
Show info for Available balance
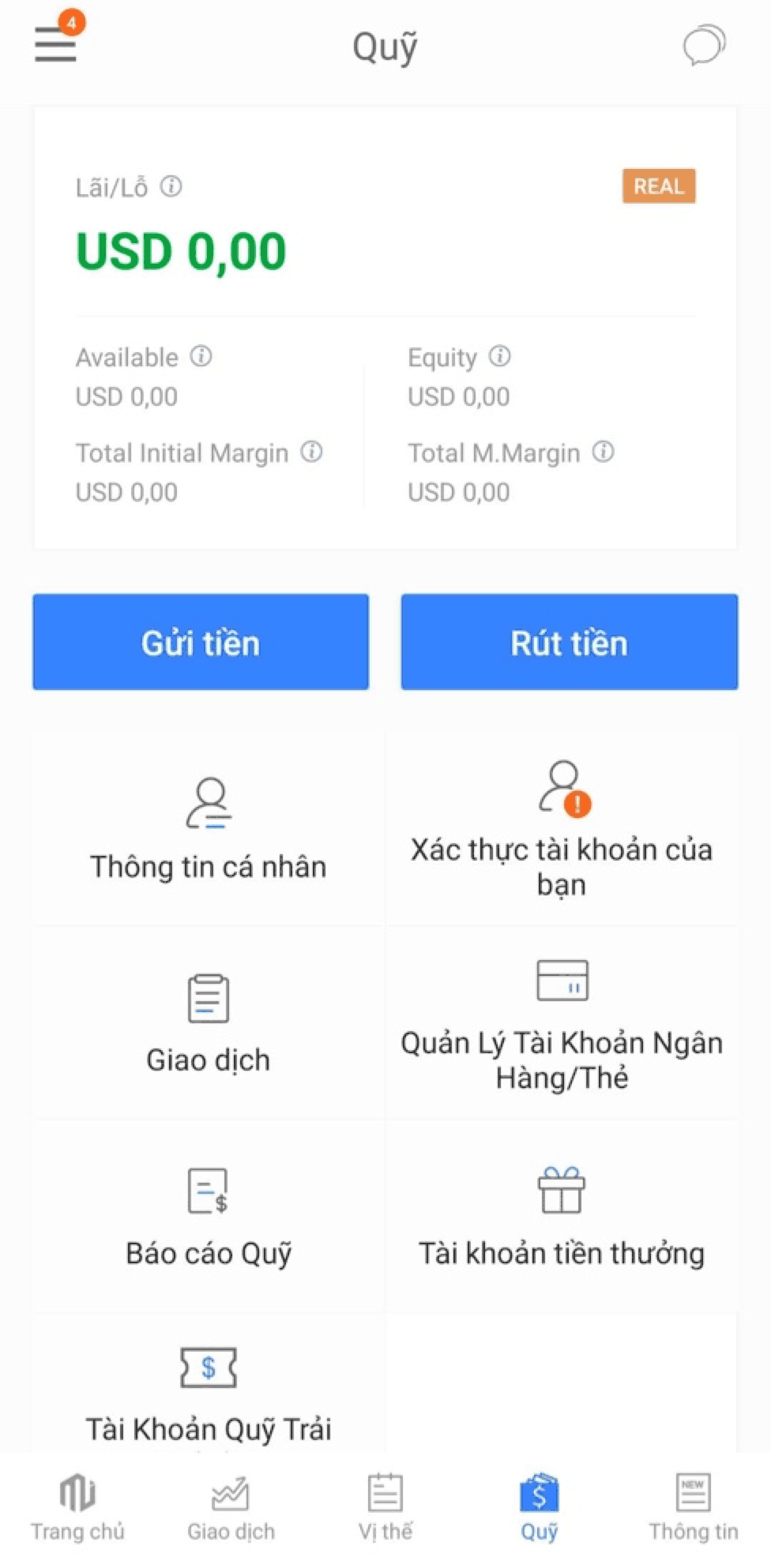[201, 356]
